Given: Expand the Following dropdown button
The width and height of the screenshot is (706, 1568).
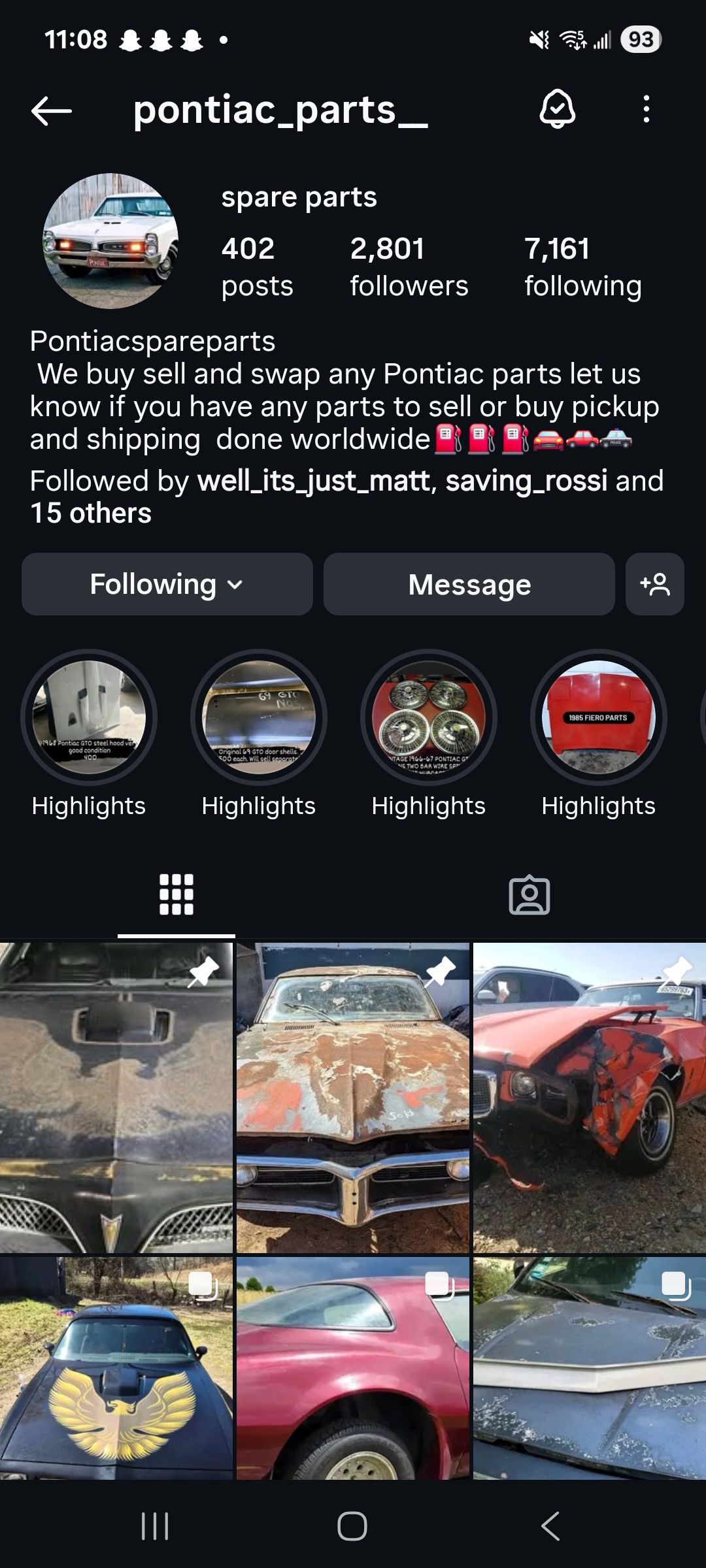Looking at the screenshot, I should tap(167, 584).
